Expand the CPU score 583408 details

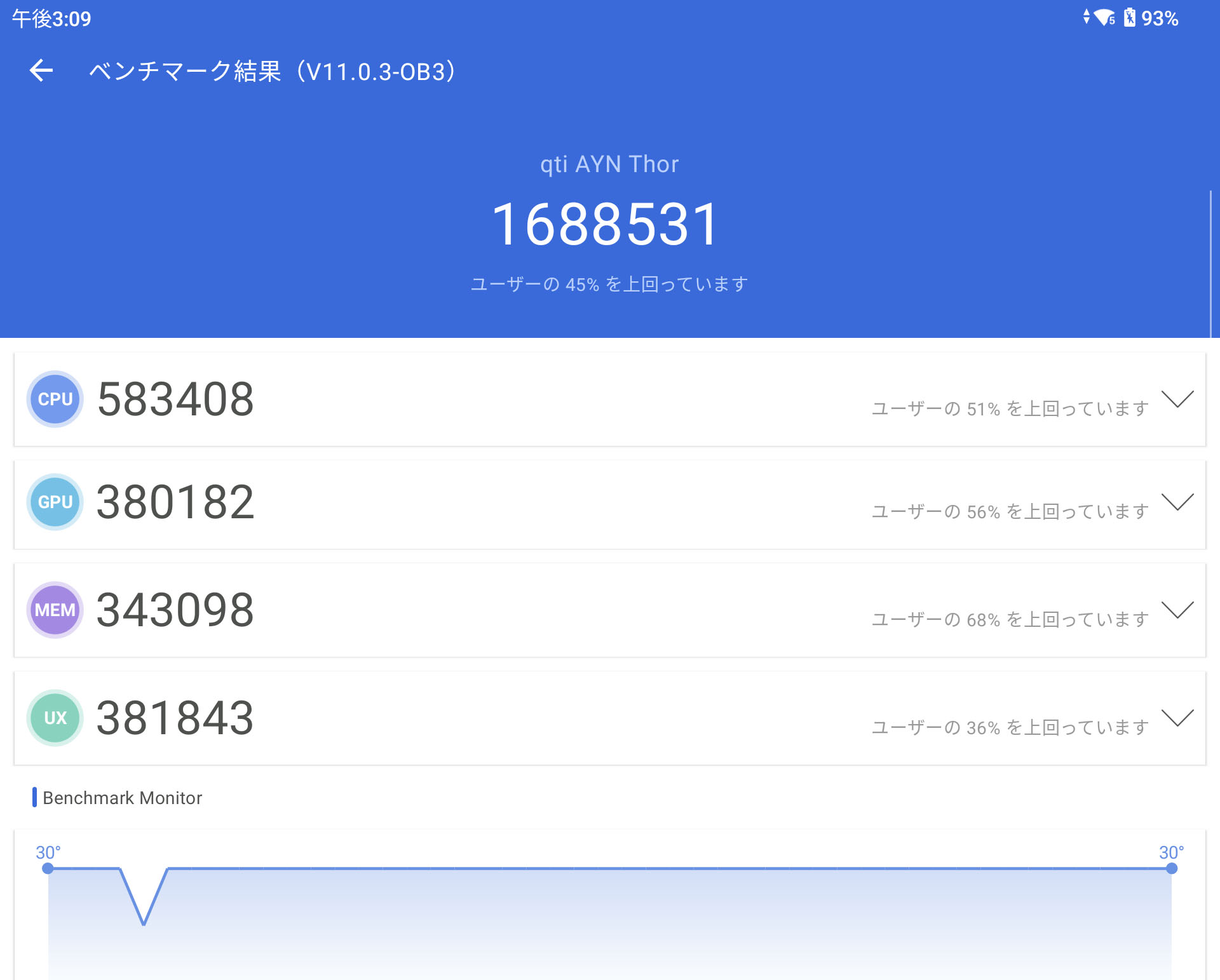[x=1177, y=399]
